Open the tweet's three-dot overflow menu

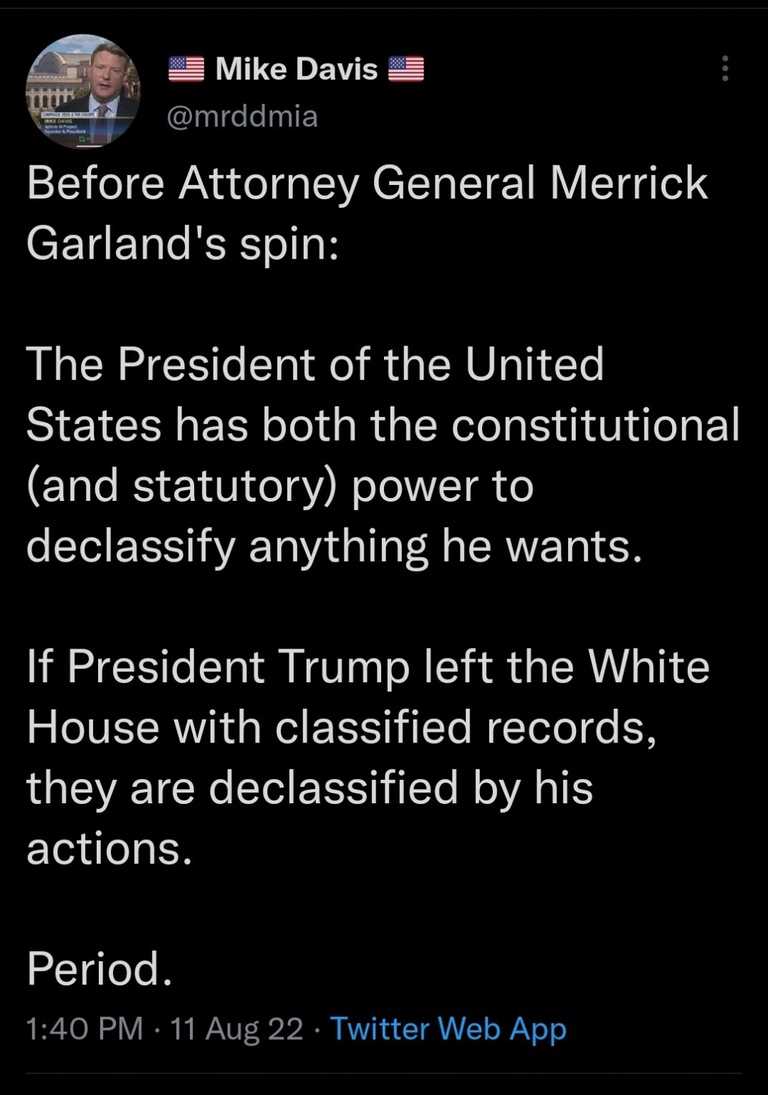(x=725, y=69)
